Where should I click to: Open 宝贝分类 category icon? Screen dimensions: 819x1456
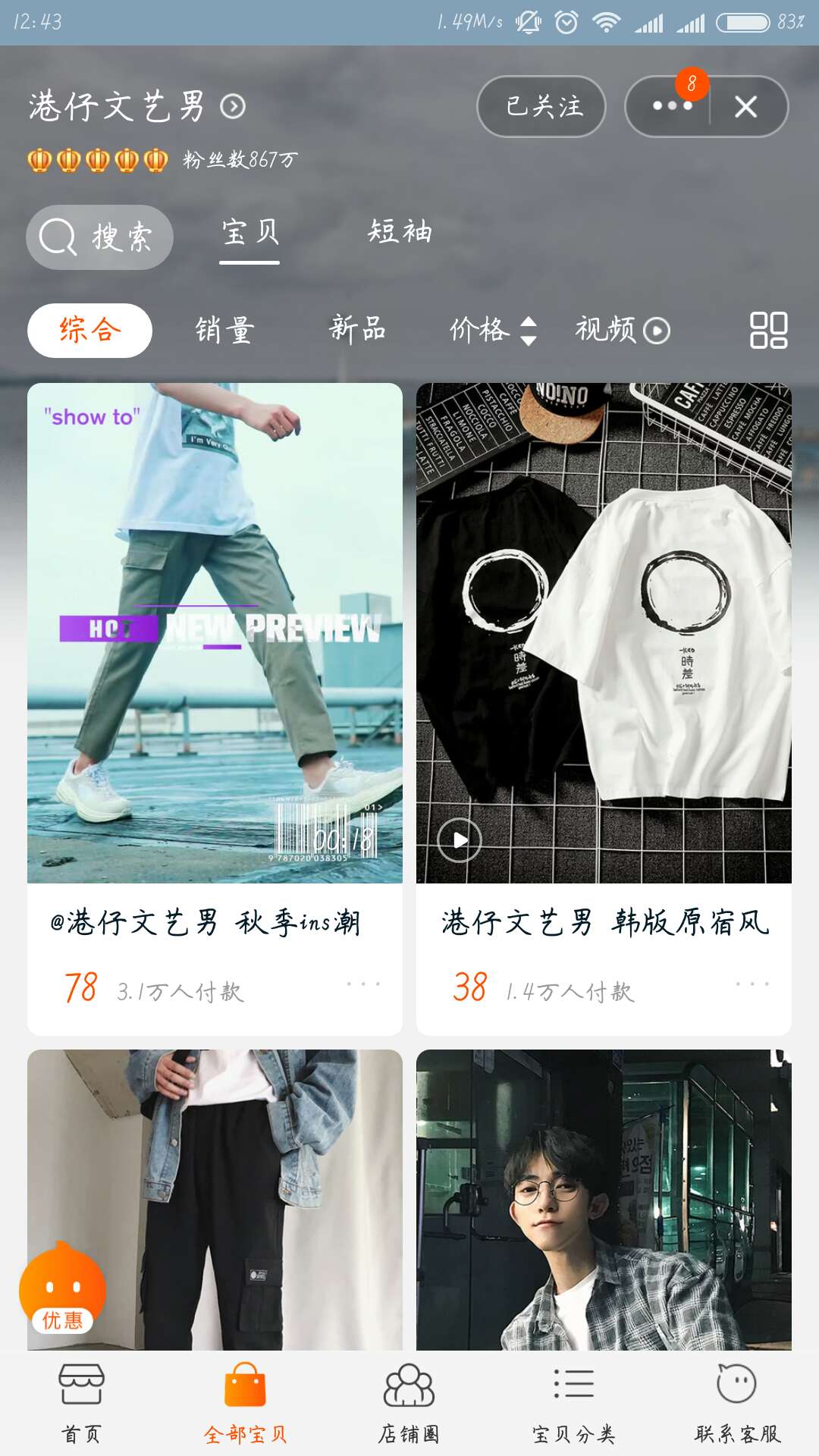pos(573,1410)
